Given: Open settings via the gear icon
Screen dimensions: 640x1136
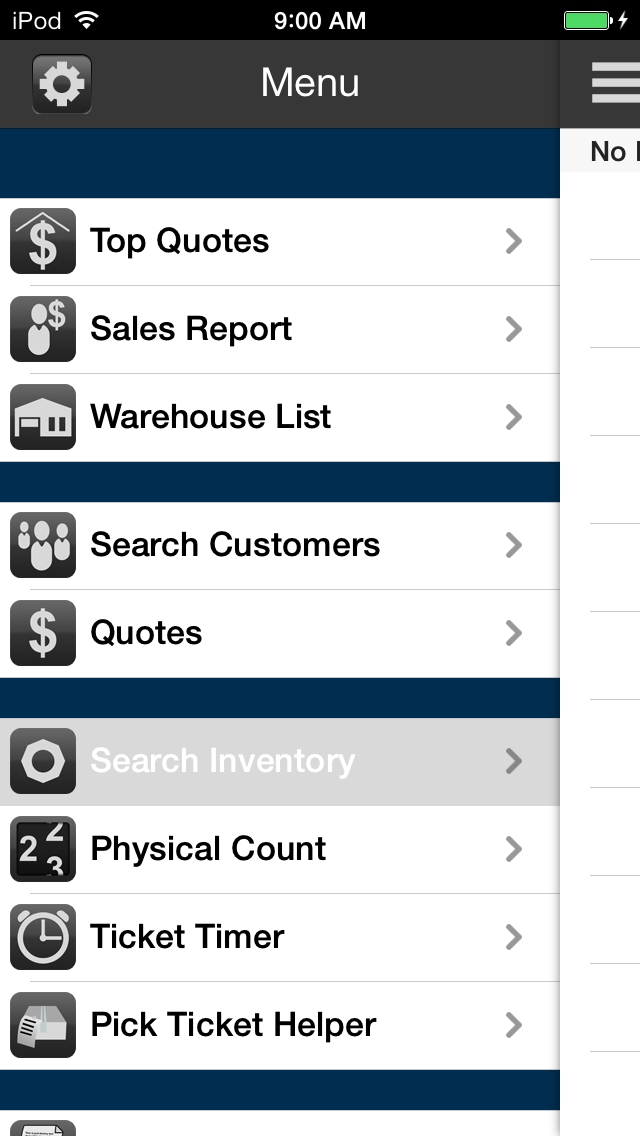Looking at the screenshot, I should 62,84.
